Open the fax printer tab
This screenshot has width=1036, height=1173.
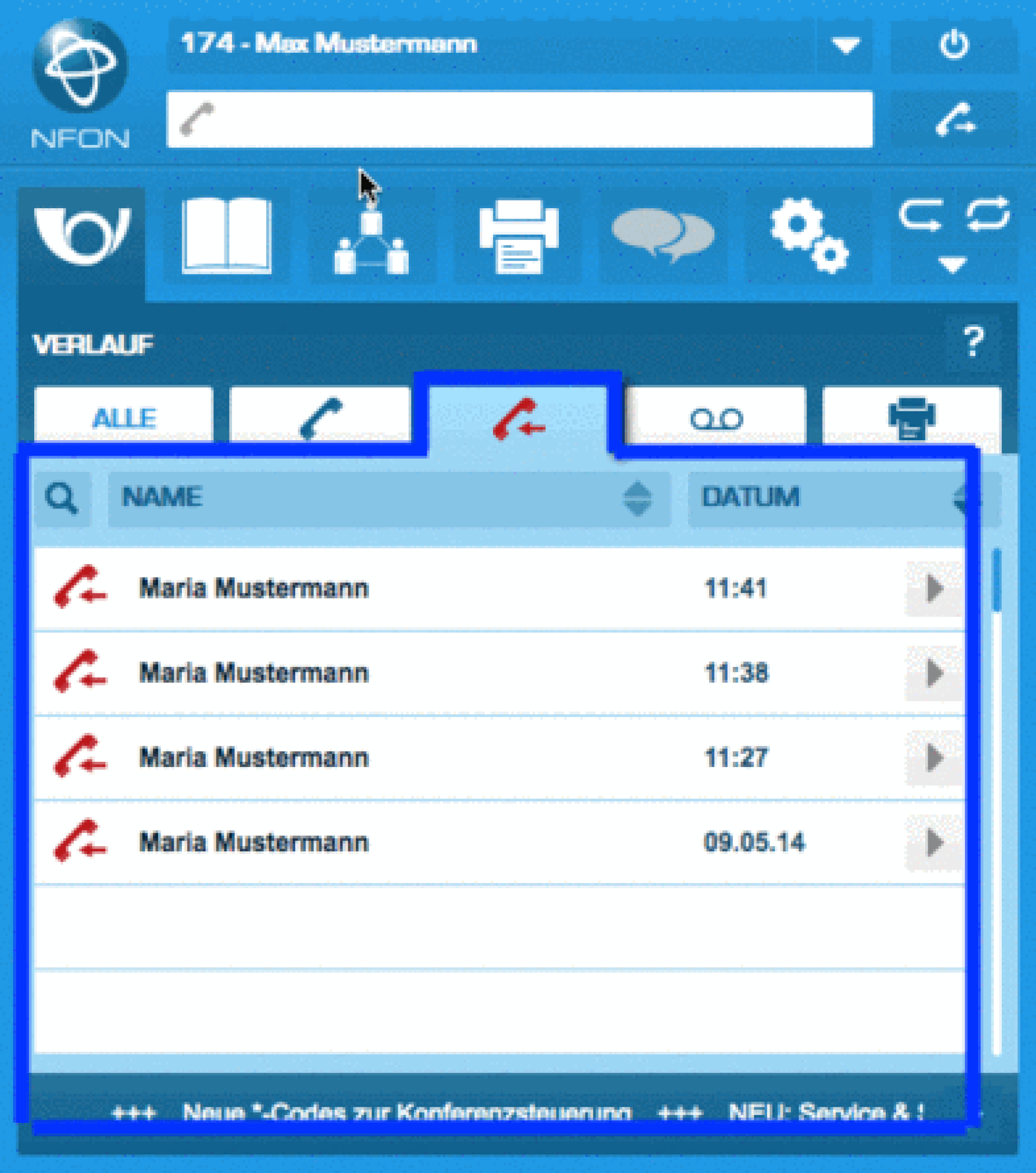point(519,235)
